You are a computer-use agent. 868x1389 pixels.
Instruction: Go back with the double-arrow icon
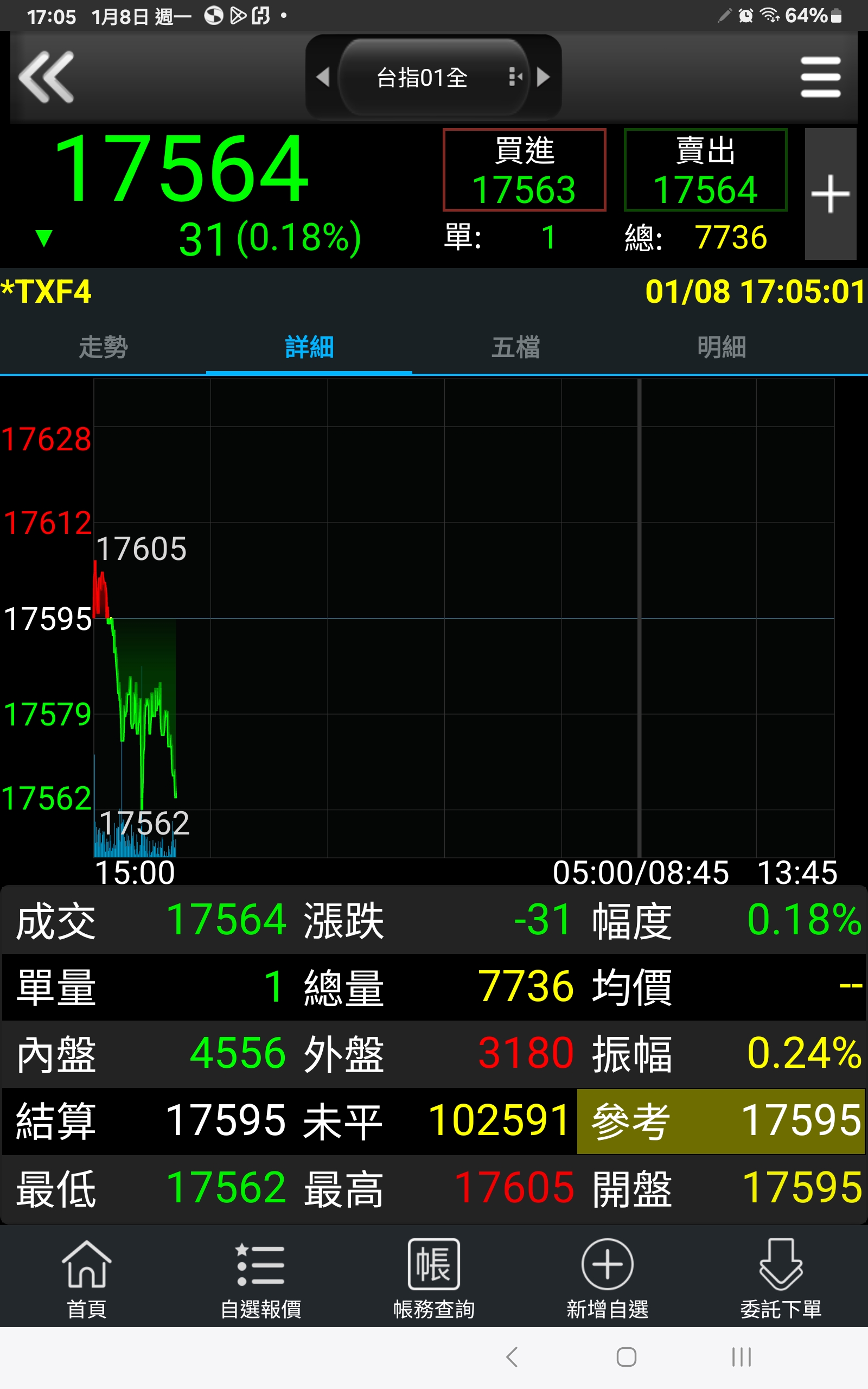pos(47,77)
